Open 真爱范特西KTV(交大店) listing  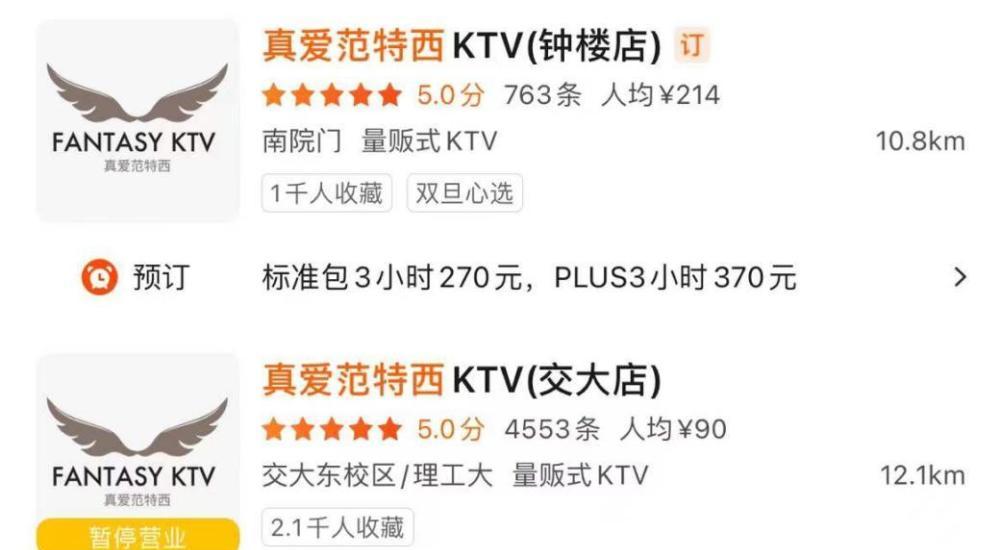[x=462, y=380]
